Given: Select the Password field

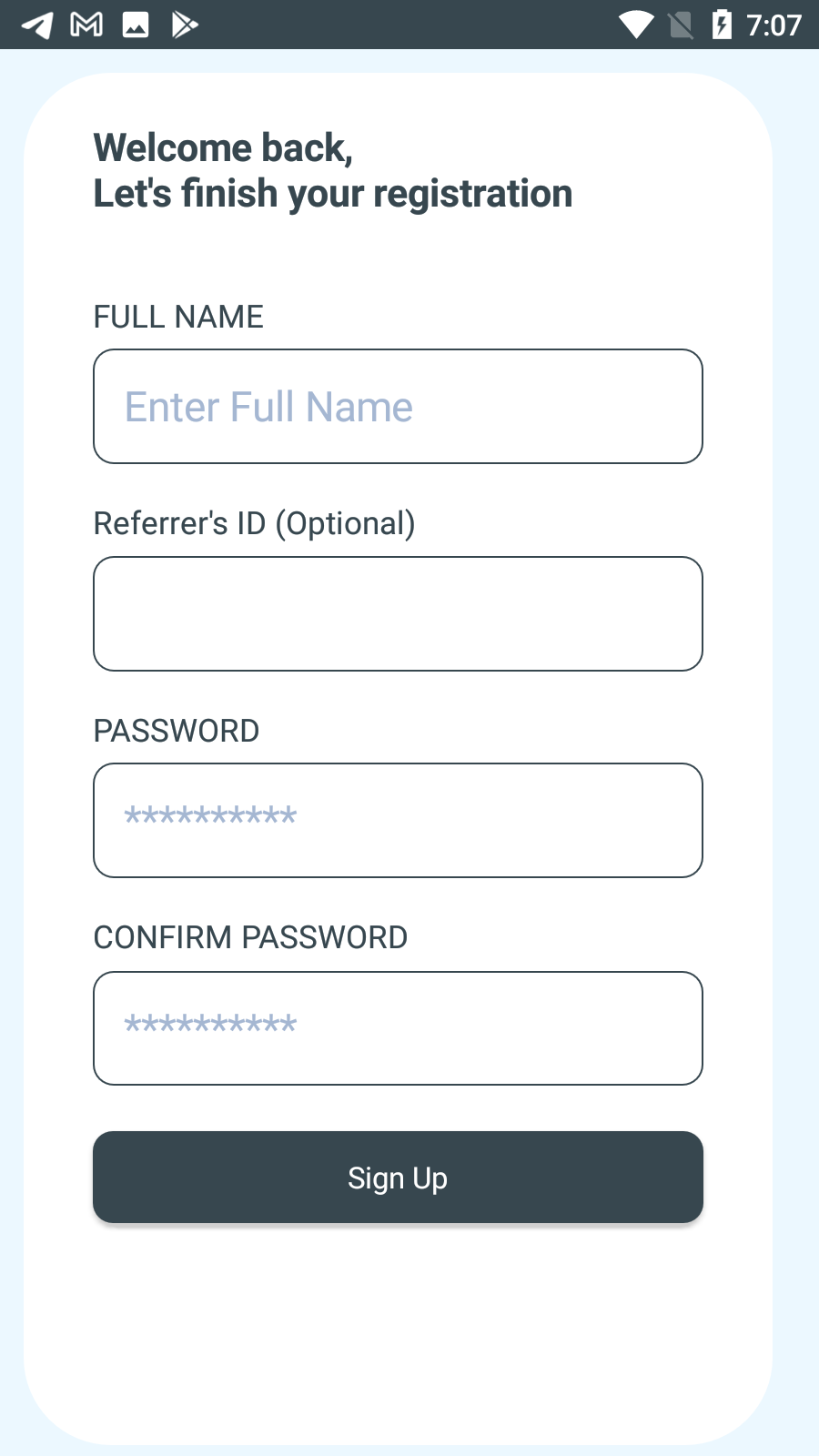Looking at the screenshot, I should pos(398,820).
